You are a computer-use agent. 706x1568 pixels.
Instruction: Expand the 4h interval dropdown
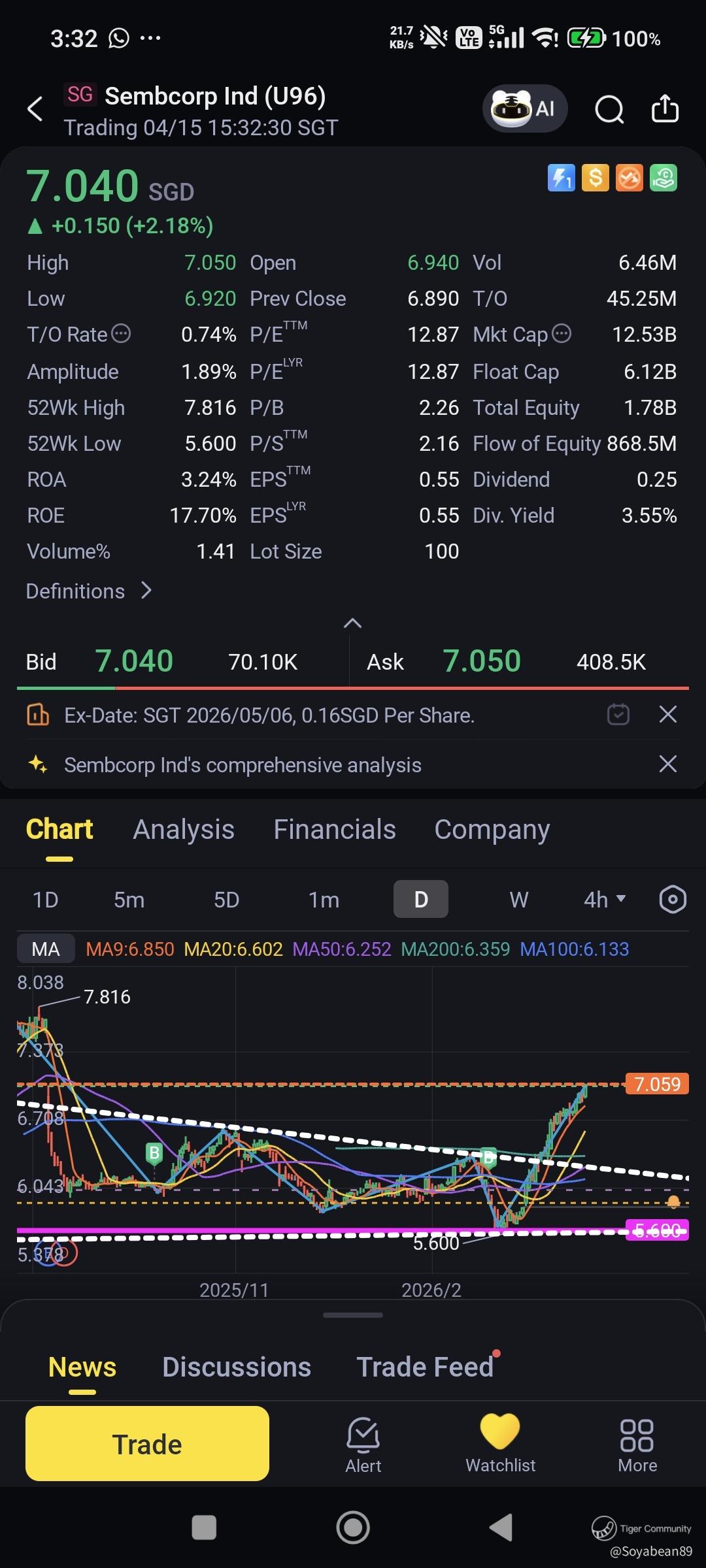click(605, 900)
